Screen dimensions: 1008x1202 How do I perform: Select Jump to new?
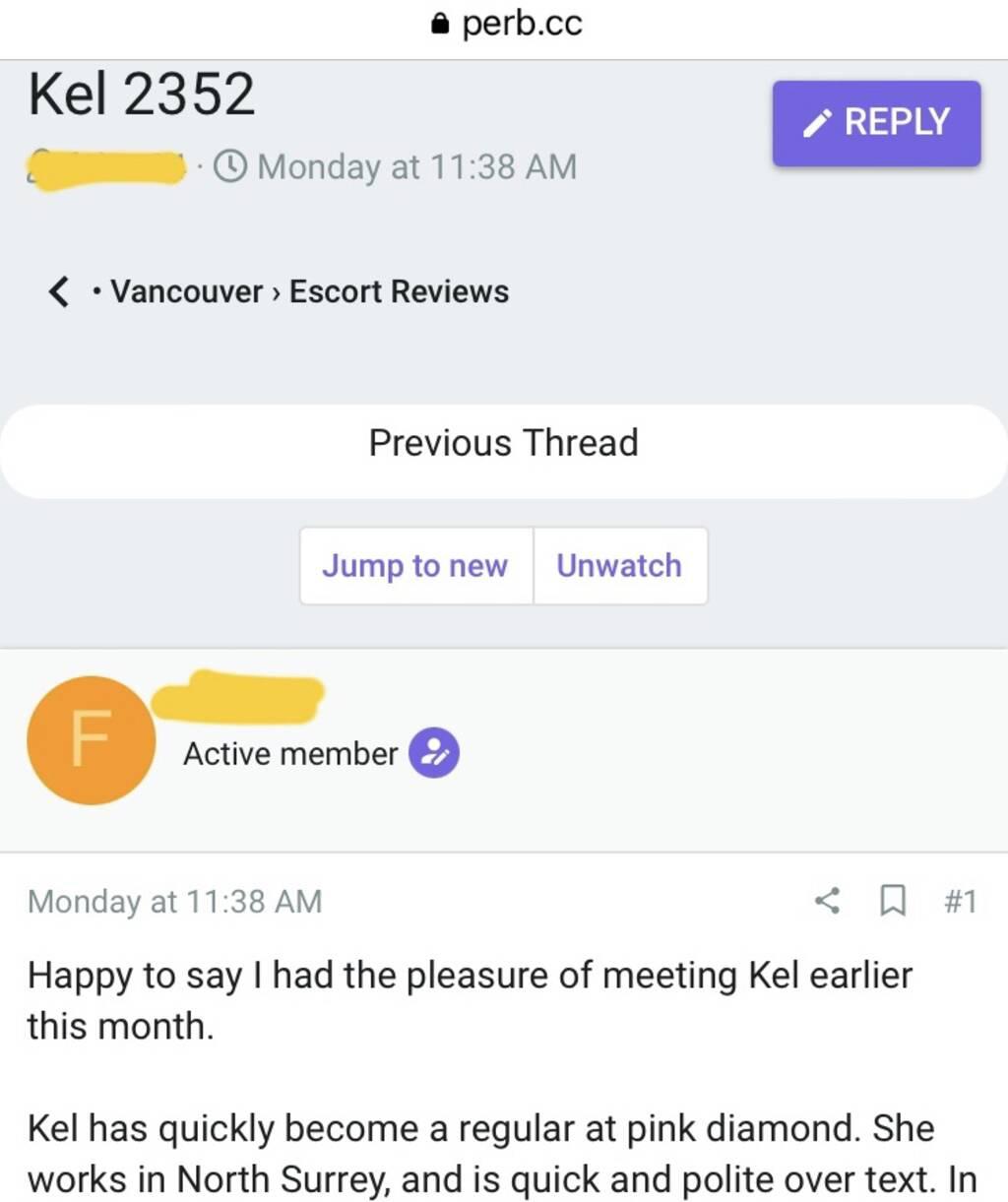415,565
